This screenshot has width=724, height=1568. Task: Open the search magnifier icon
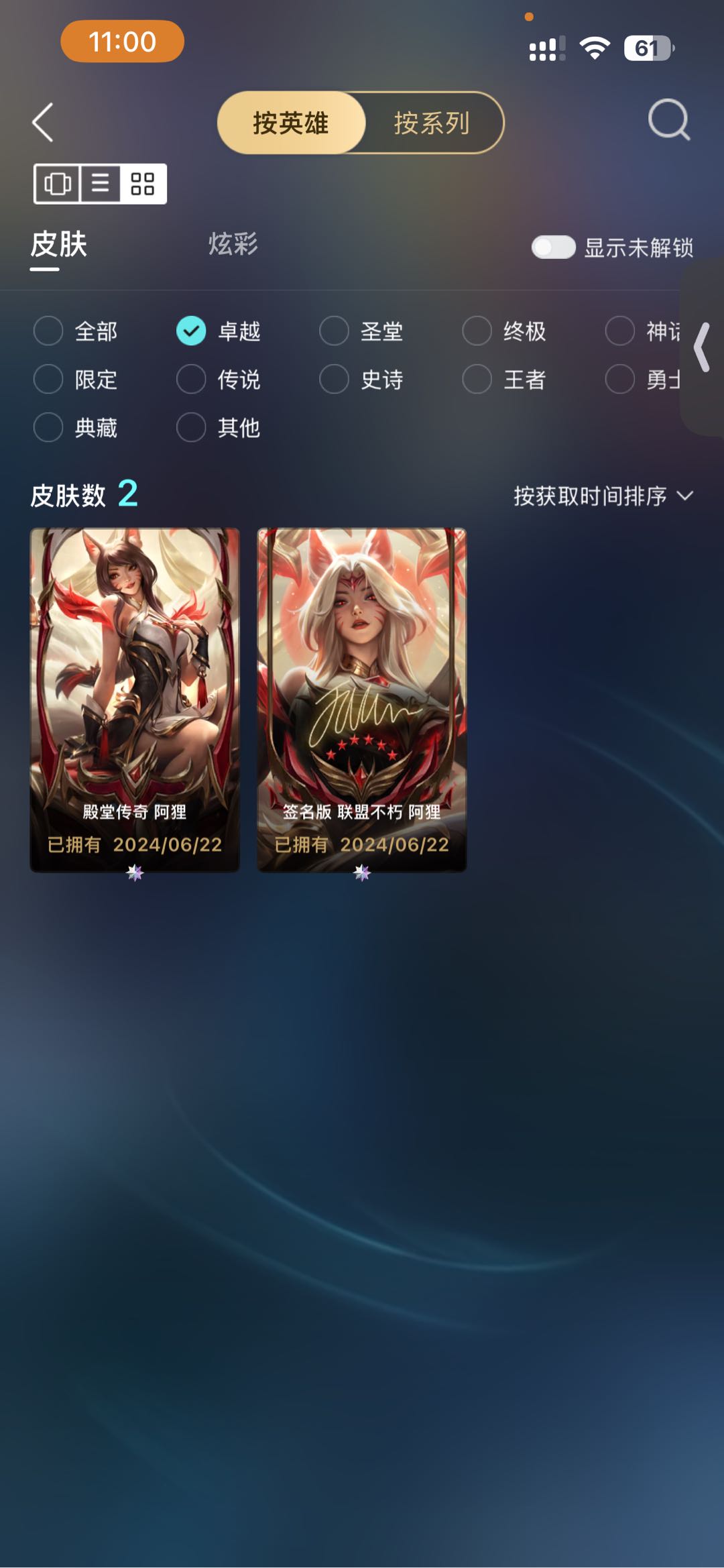coord(669,120)
